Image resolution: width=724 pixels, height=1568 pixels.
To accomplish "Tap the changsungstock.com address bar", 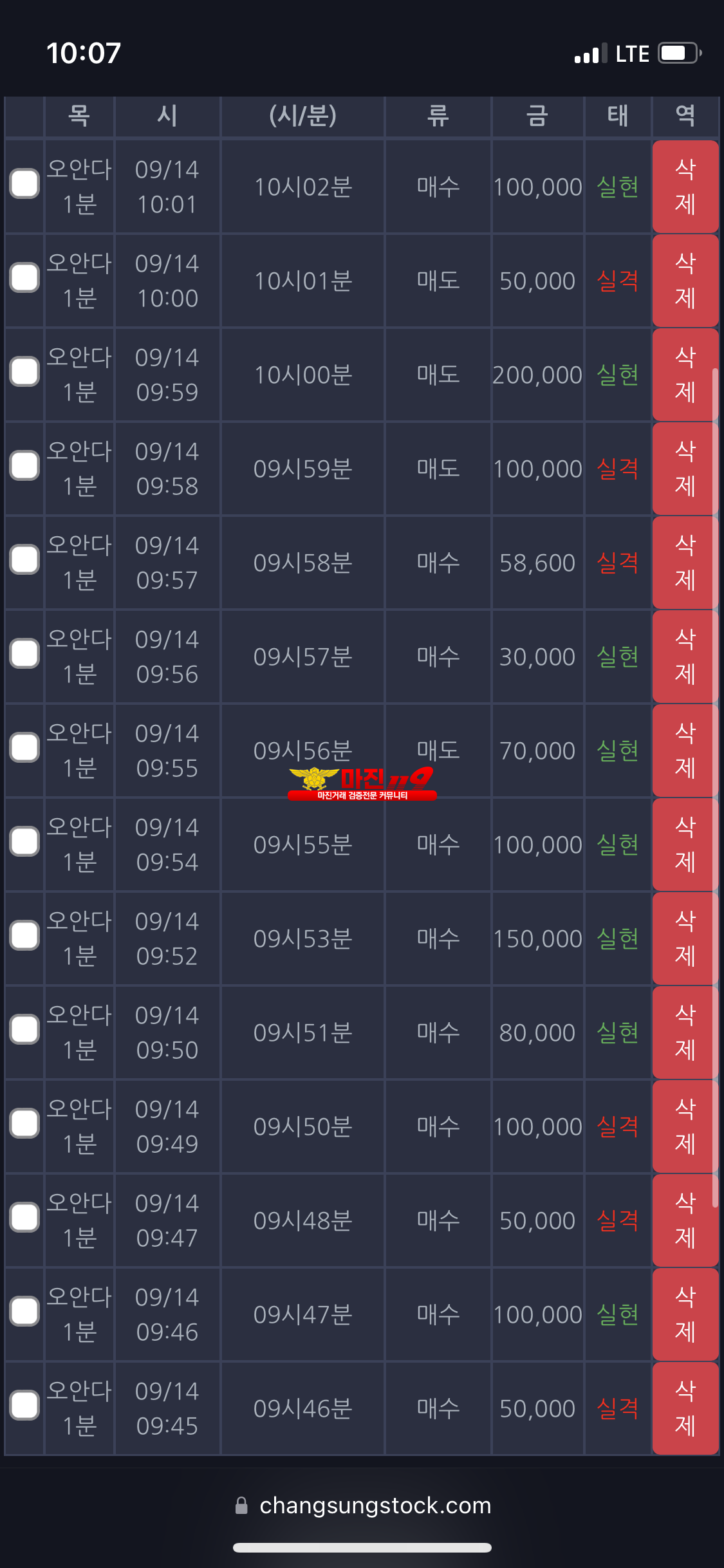I will point(363,1506).
